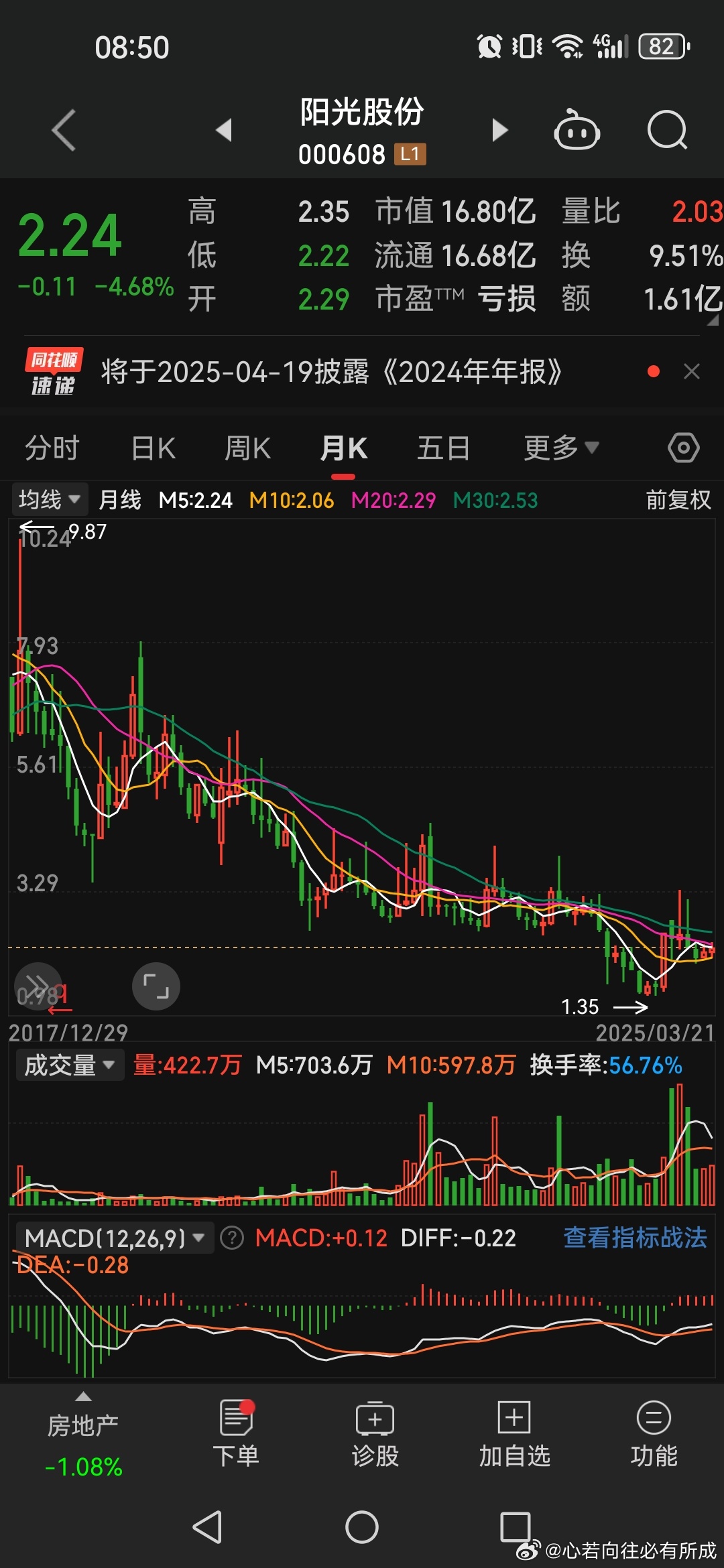
Task: Open stock search
Action: click(x=667, y=130)
